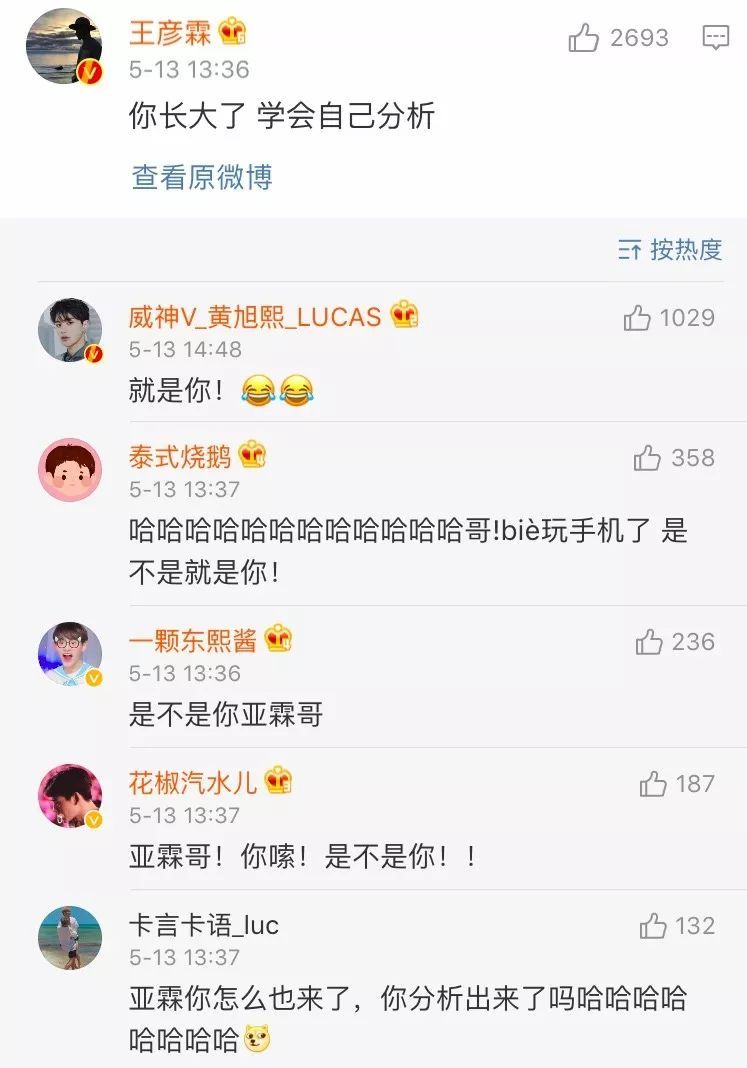Open 一颗东熙酱's avatar
The width and height of the screenshot is (747, 1068).
pos(70,654)
